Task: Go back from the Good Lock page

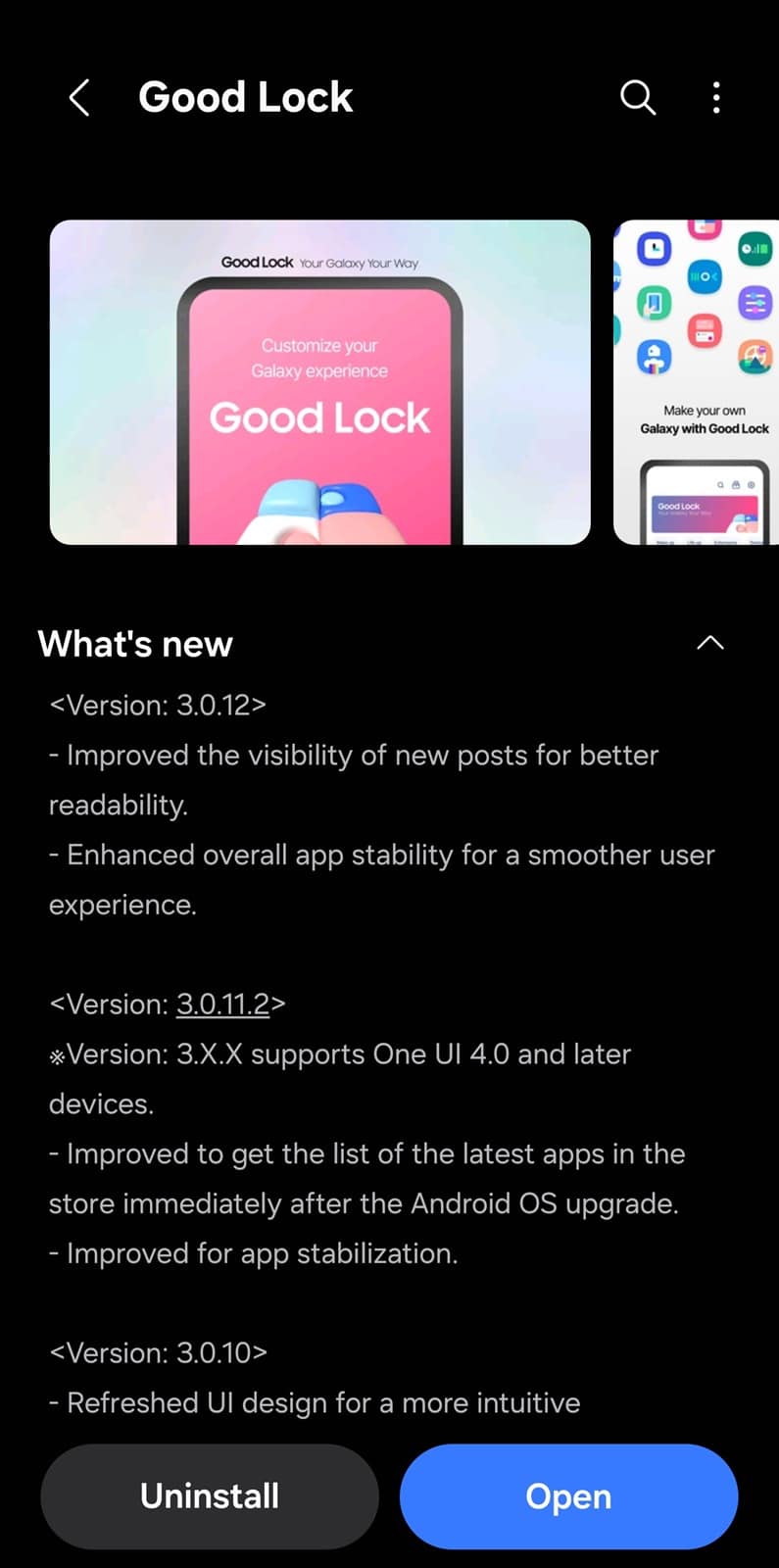Action: click(79, 98)
